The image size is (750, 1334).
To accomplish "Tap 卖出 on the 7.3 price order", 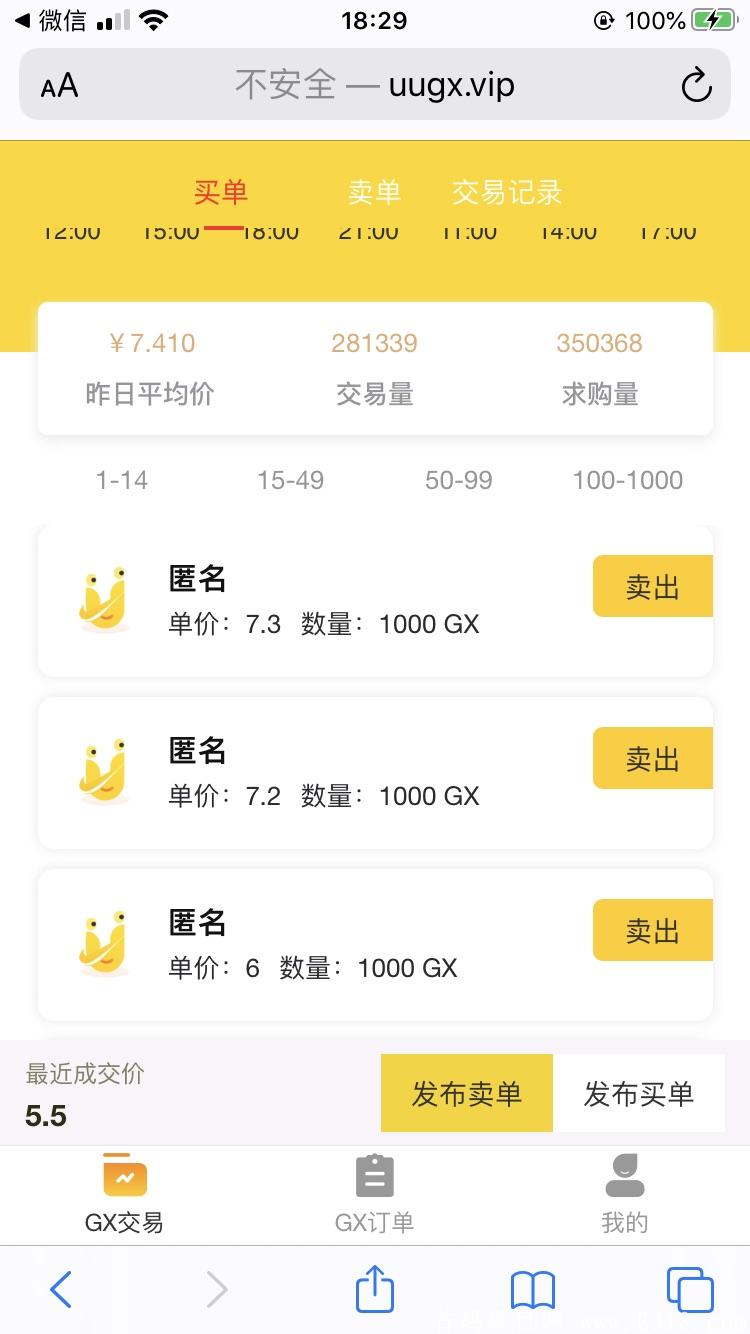I will point(653,587).
